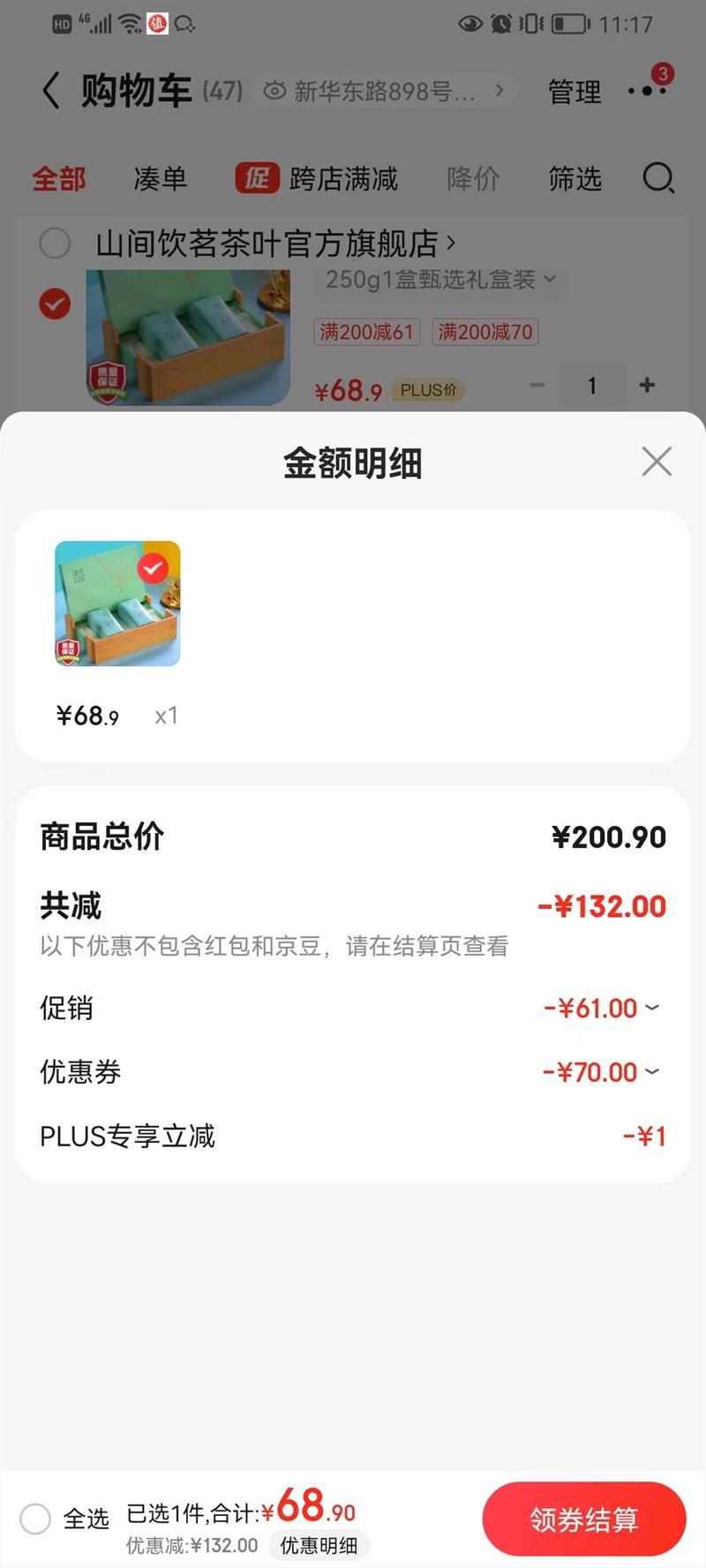This screenshot has width=706, height=1568.
Task: Change delivery address 新华东路898号
Action: point(386,91)
